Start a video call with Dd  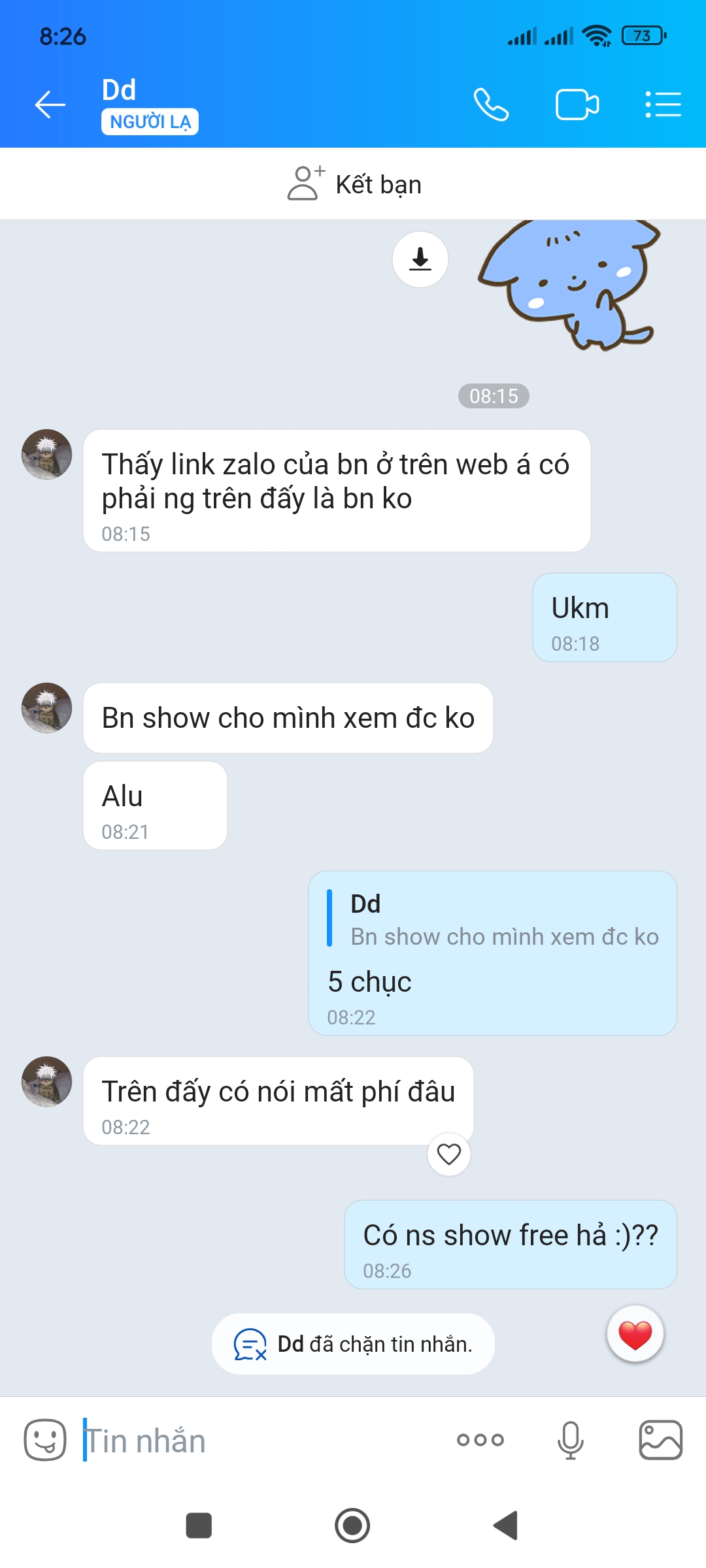(577, 105)
